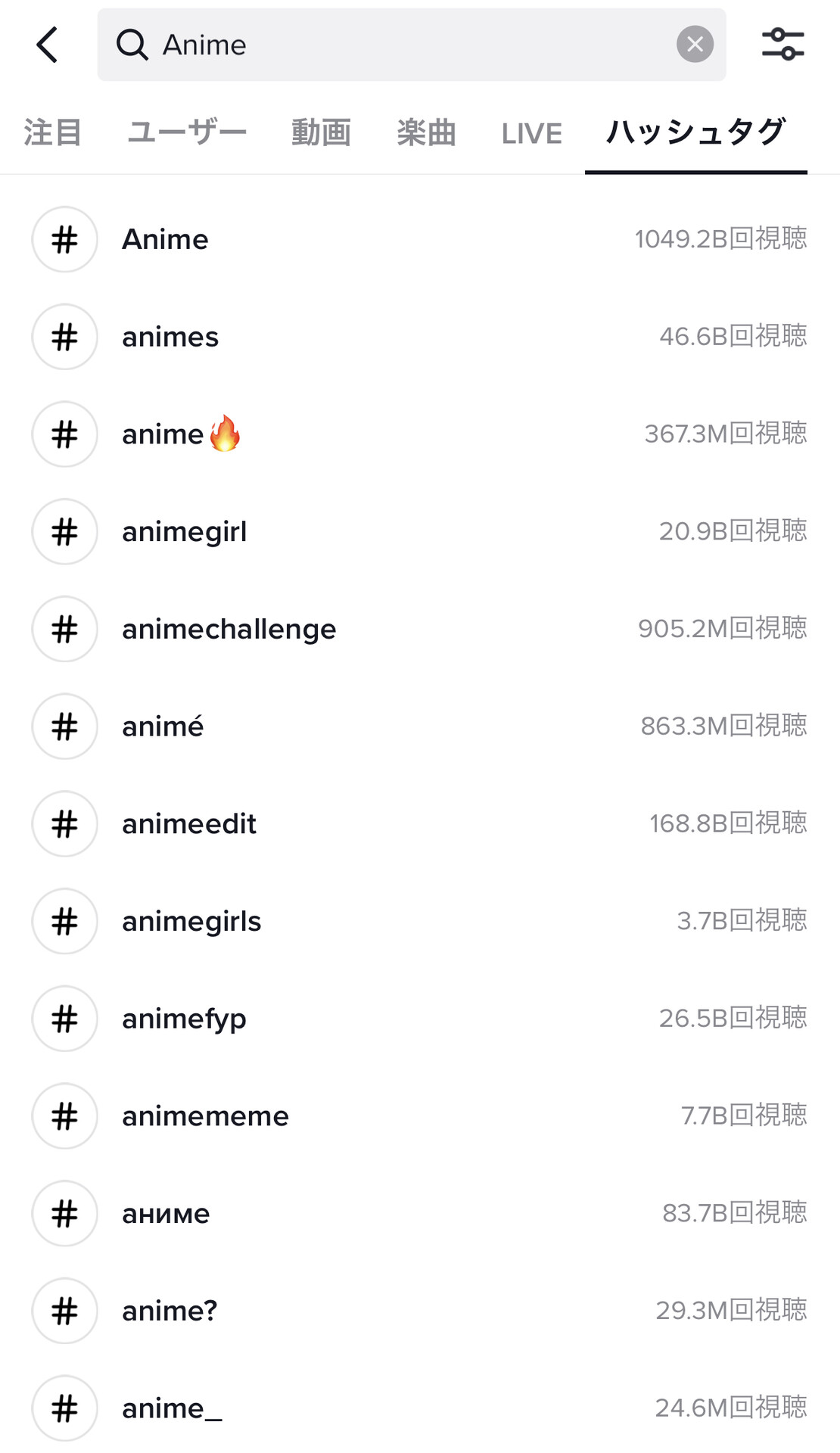Open the search filter settings
The width and height of the screenshot is (840, 1453).
click(x=782, y=45)
